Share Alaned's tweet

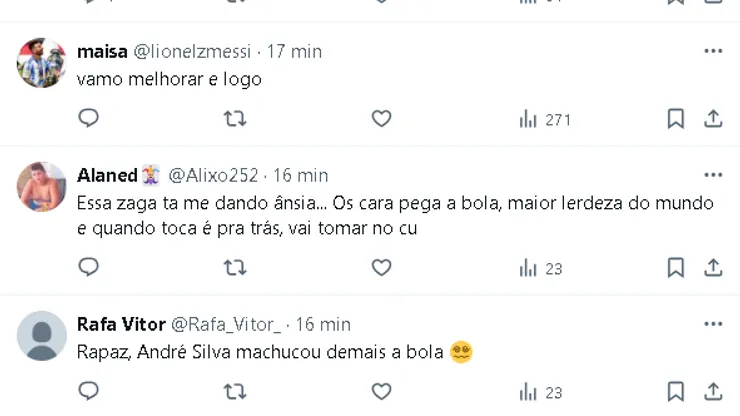click(x=713, y=267)
